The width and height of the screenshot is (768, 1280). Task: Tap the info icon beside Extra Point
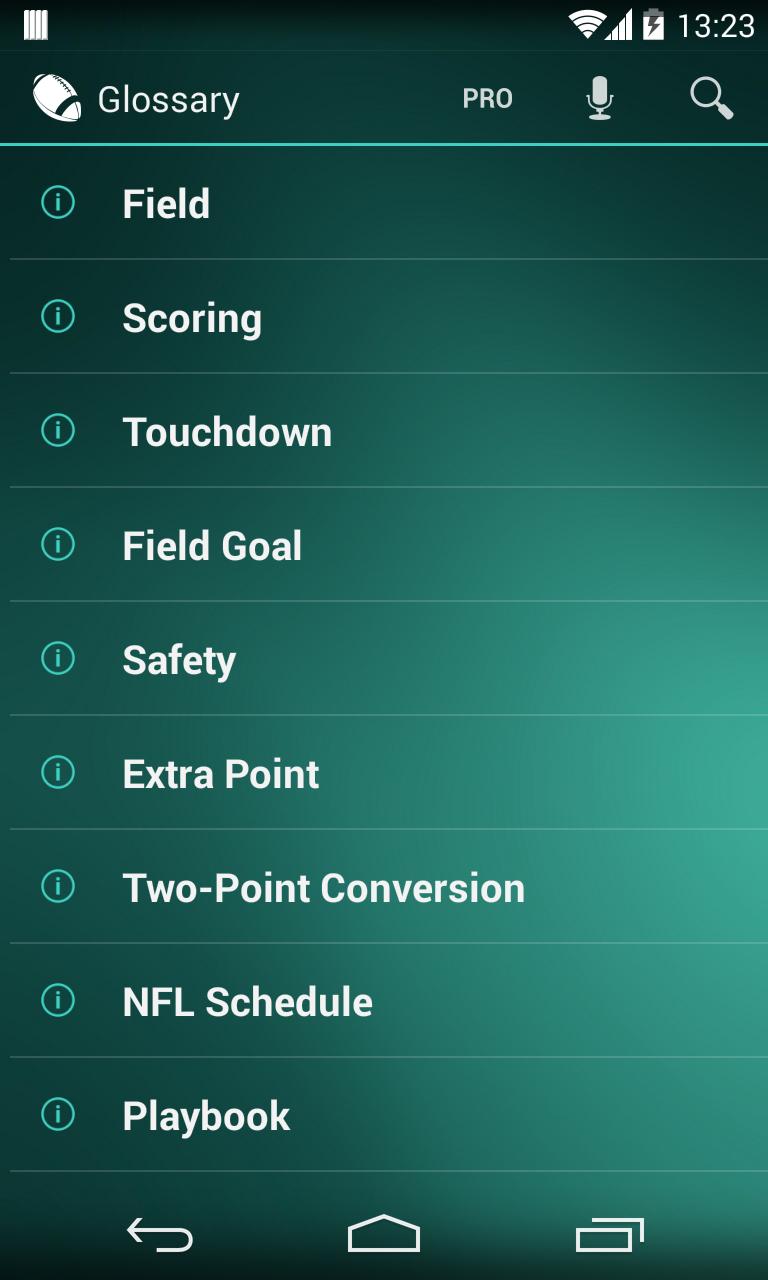tap(57, 773)
